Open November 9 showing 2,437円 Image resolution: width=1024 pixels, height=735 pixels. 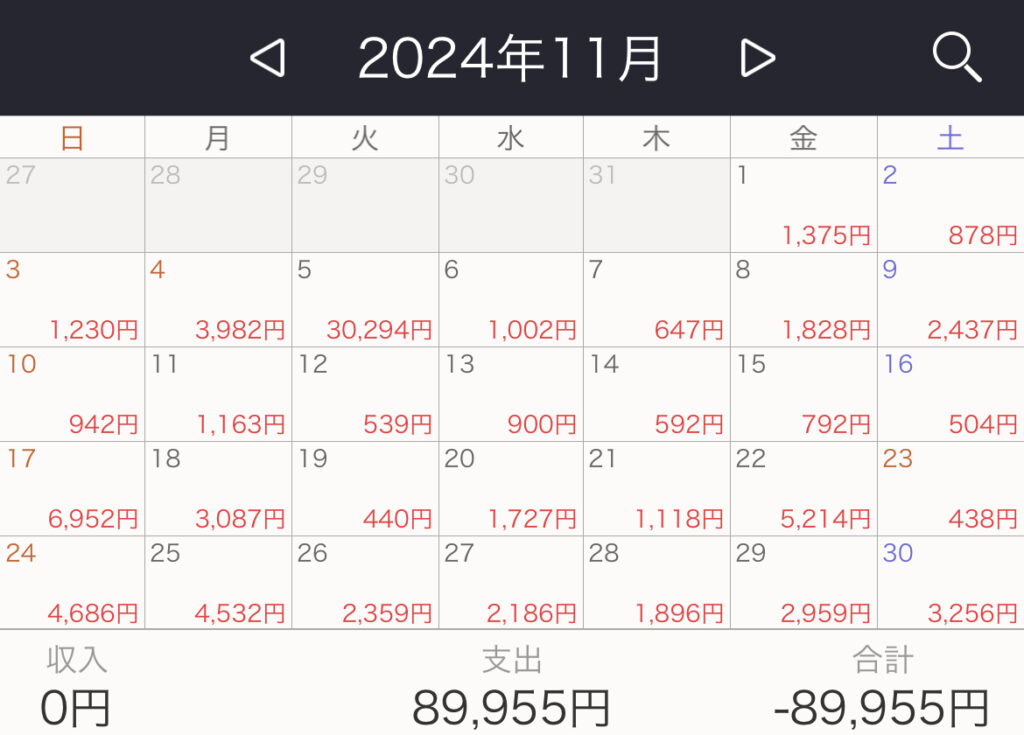point(950,299)
